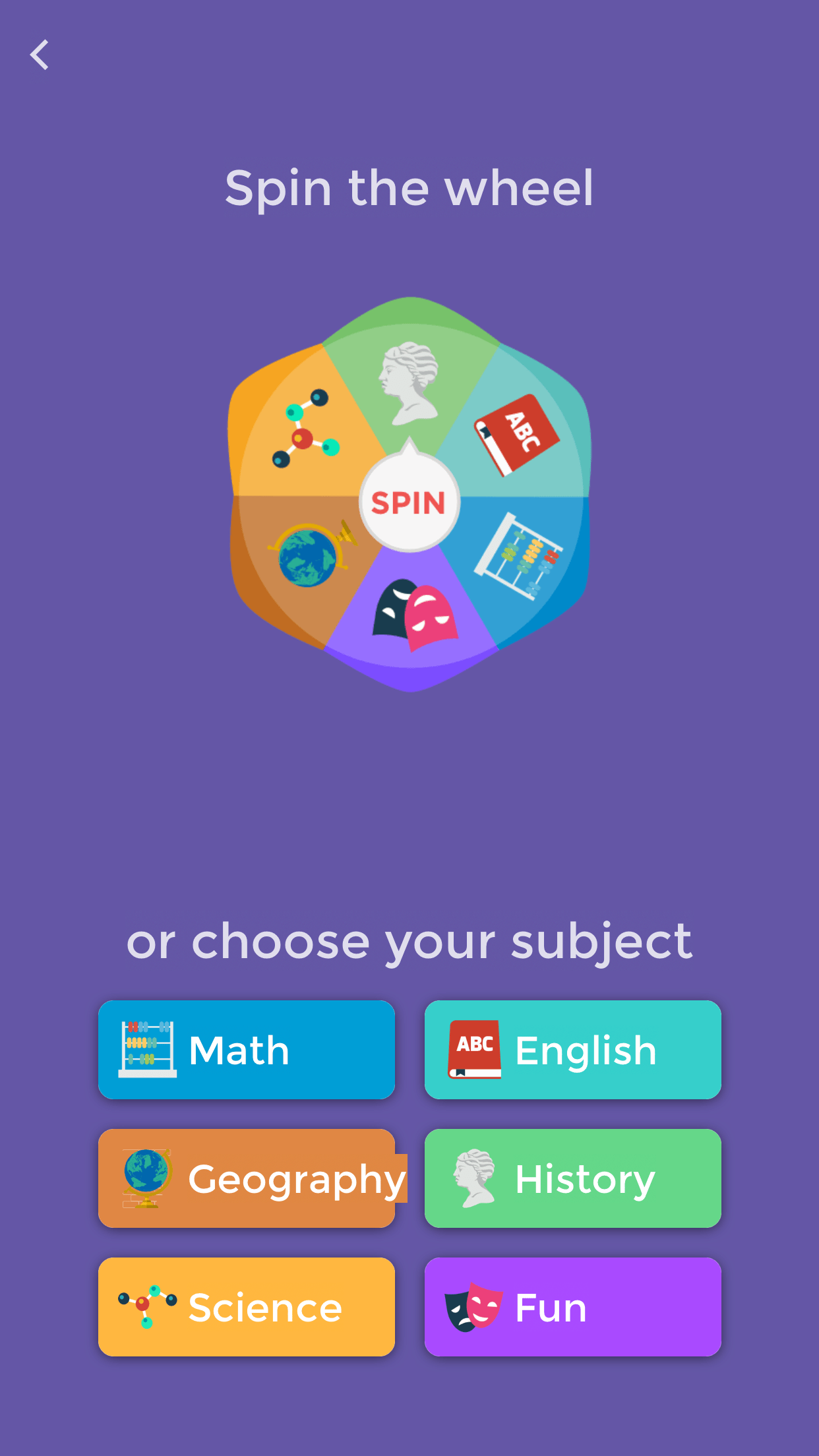Choose the Math subject
This screenshot has height=1456, width=819.
[247, 1050]
